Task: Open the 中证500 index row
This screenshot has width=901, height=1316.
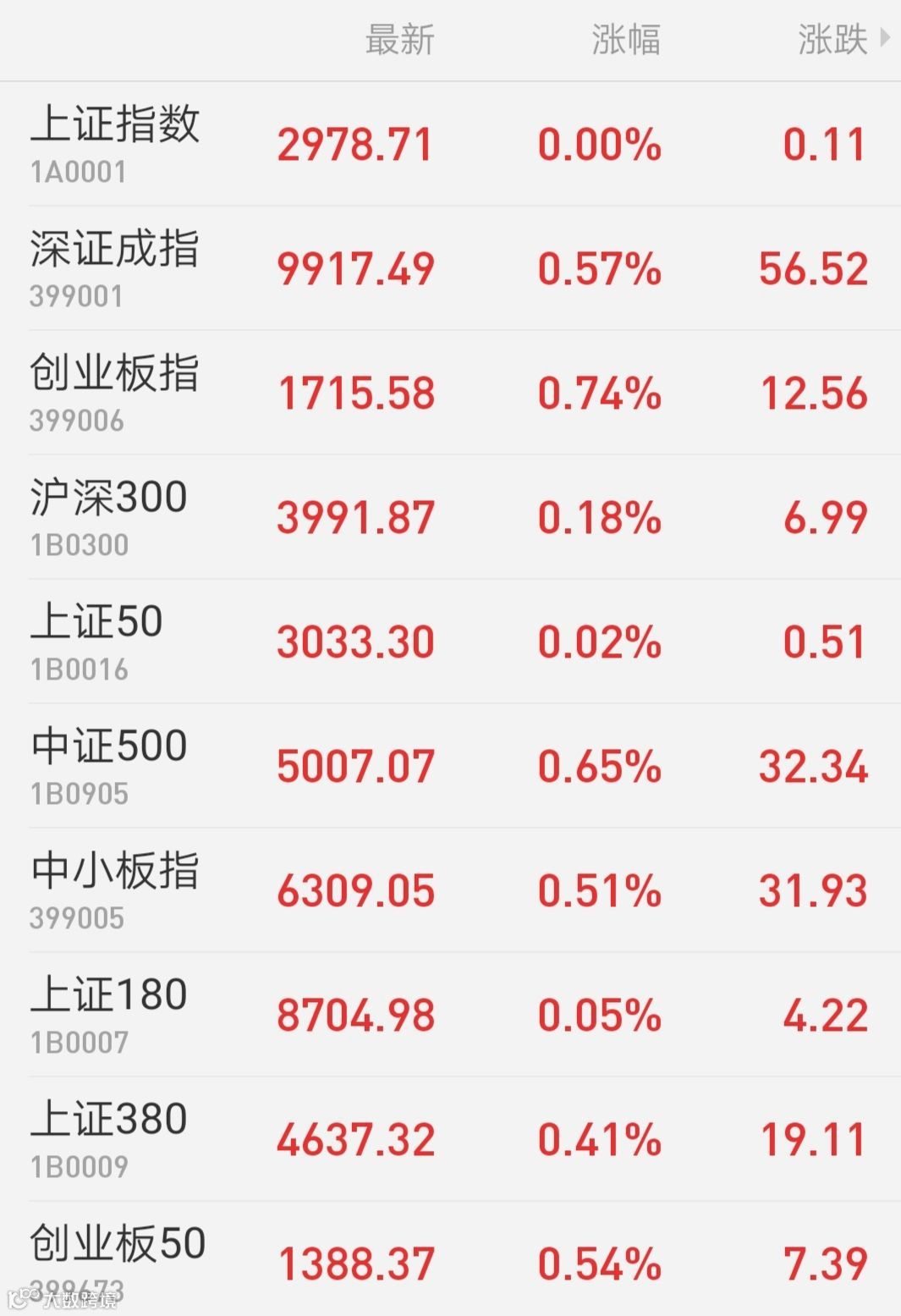Action: pyautogui.click(x=450, y=766)
